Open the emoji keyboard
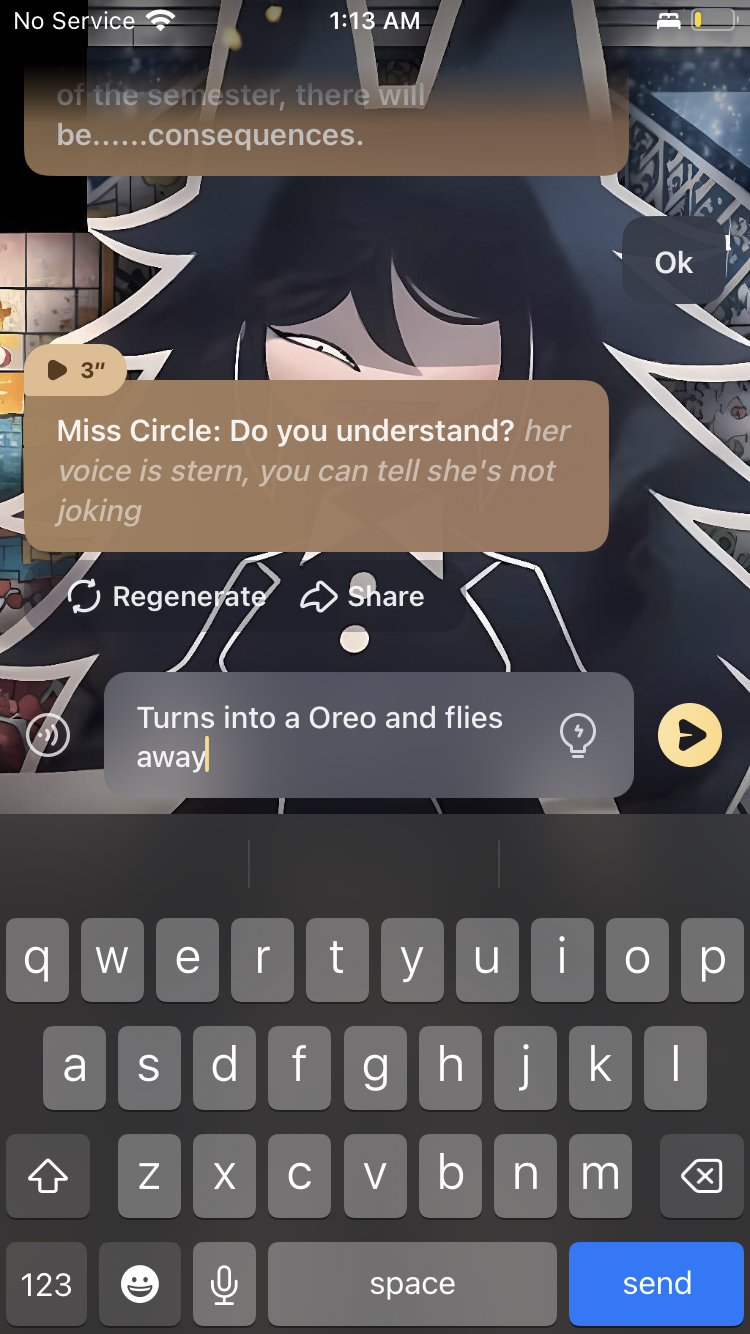Screen dimensions: 750x1334 pyautogui.click(x=140, y=1284)
